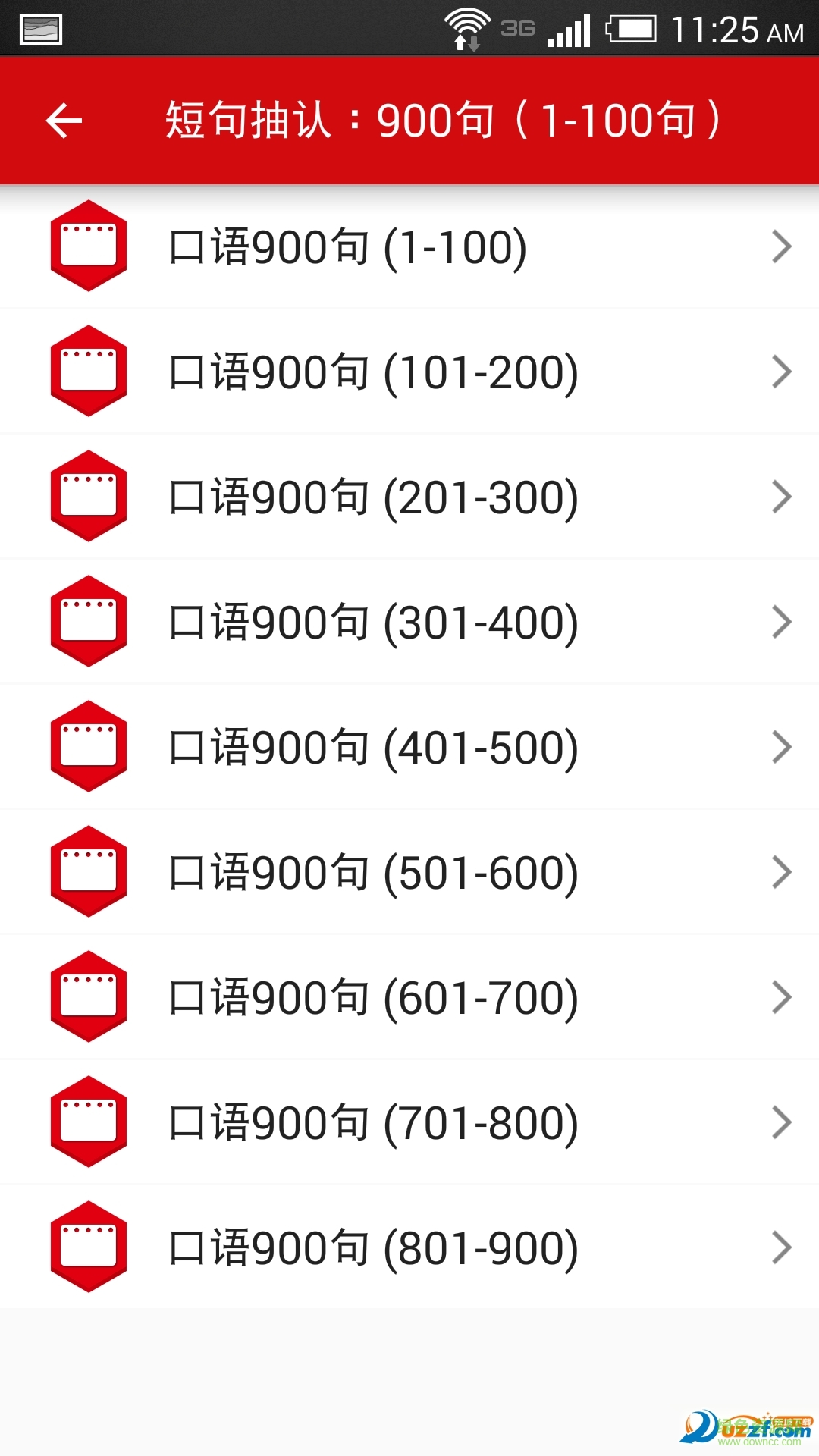Enter 口语900句 (601-700)

409,997
